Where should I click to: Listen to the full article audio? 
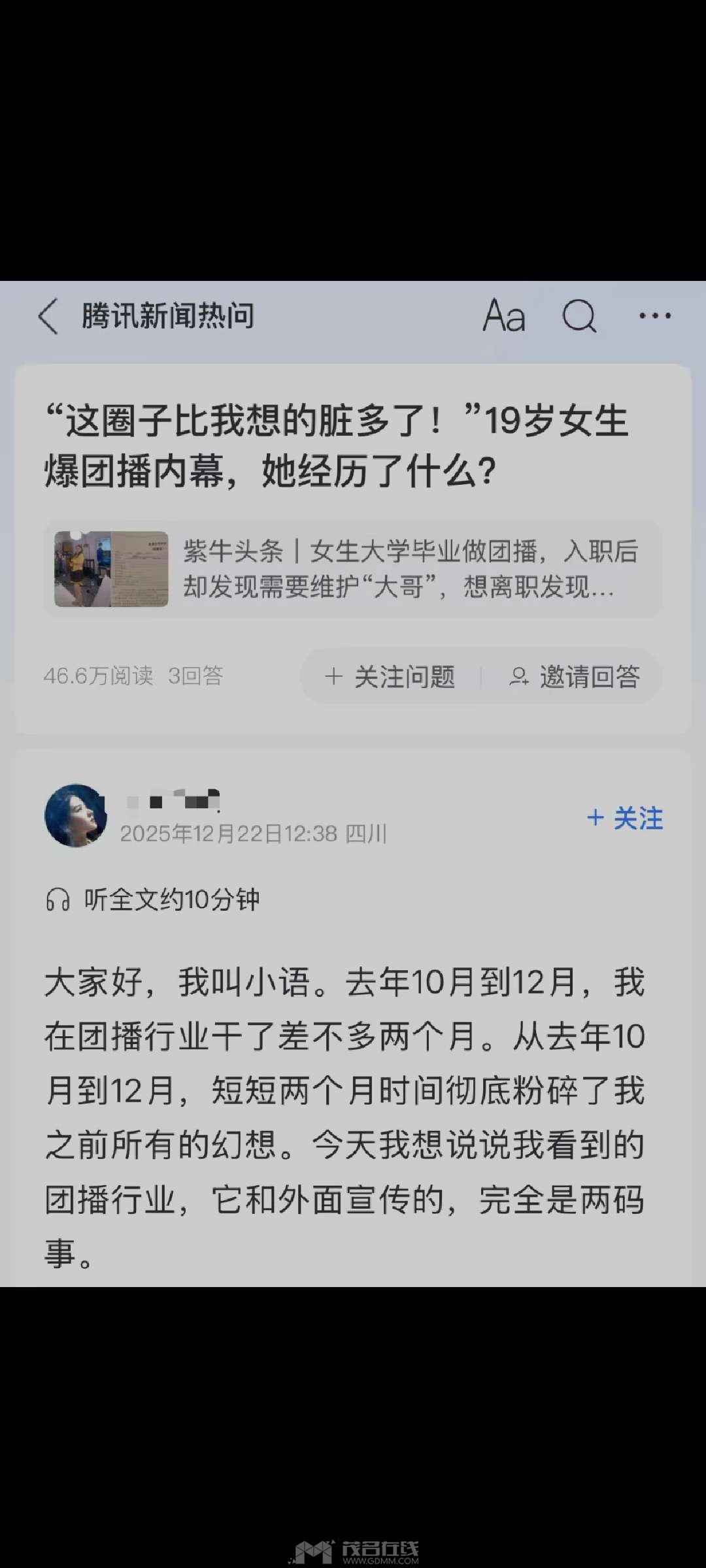[x=153, y=900]
